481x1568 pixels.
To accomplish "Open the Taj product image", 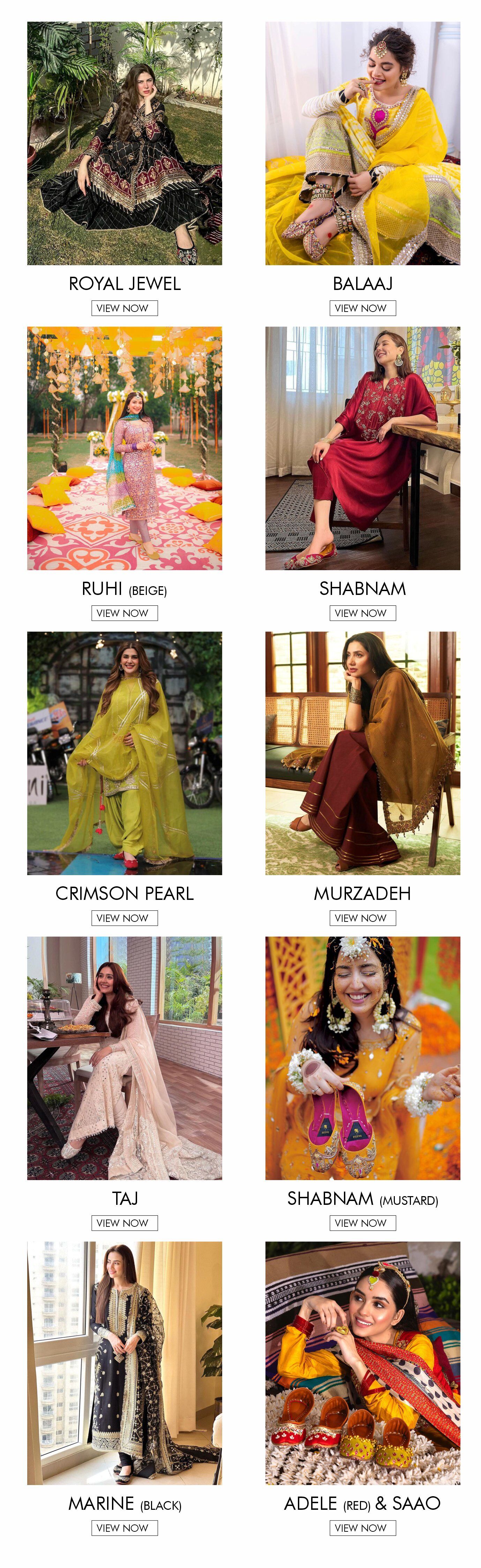I will click(124, 1058).
